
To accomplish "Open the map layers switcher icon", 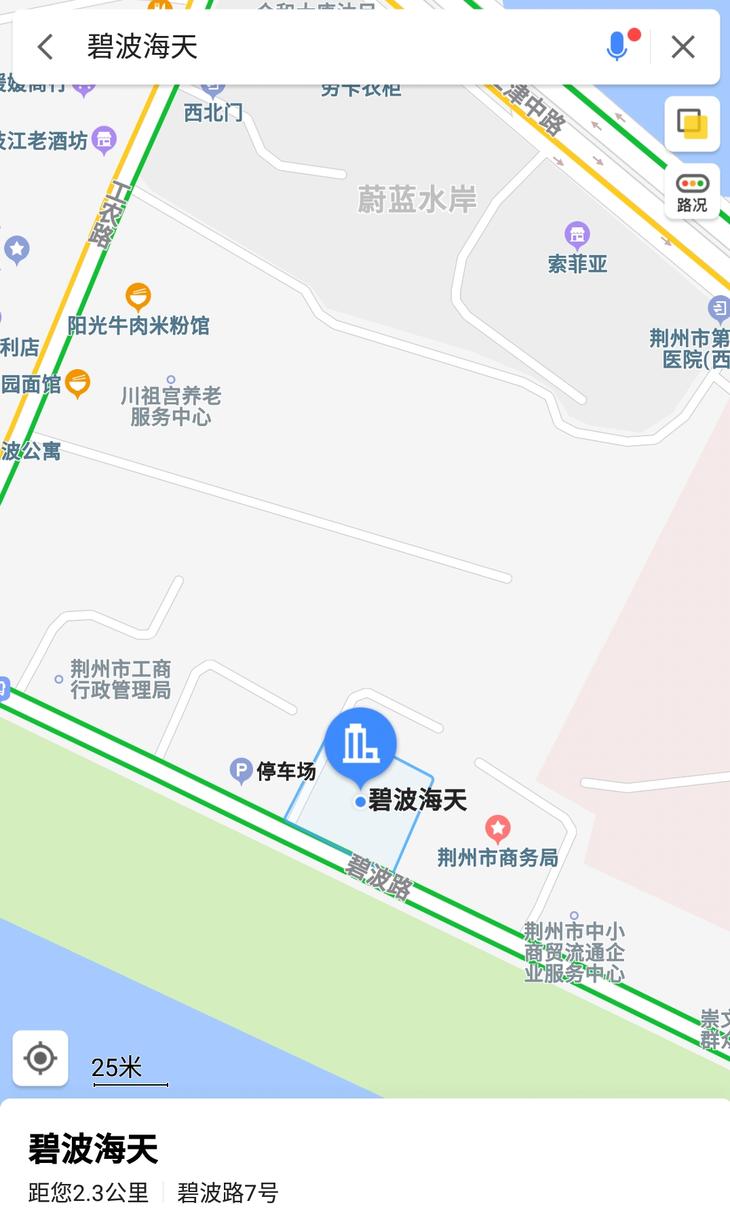I will click(692, 124).
